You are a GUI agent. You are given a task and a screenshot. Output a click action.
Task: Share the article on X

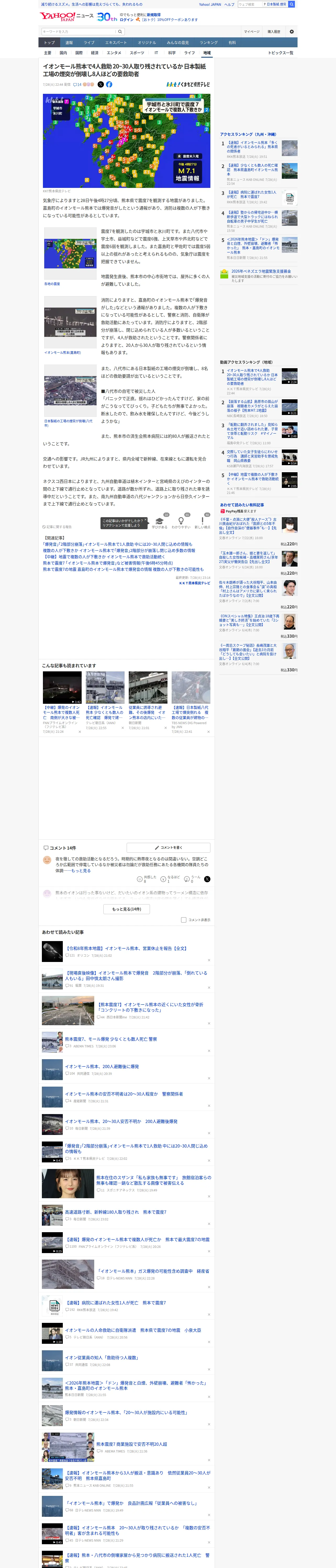[101, 85]
